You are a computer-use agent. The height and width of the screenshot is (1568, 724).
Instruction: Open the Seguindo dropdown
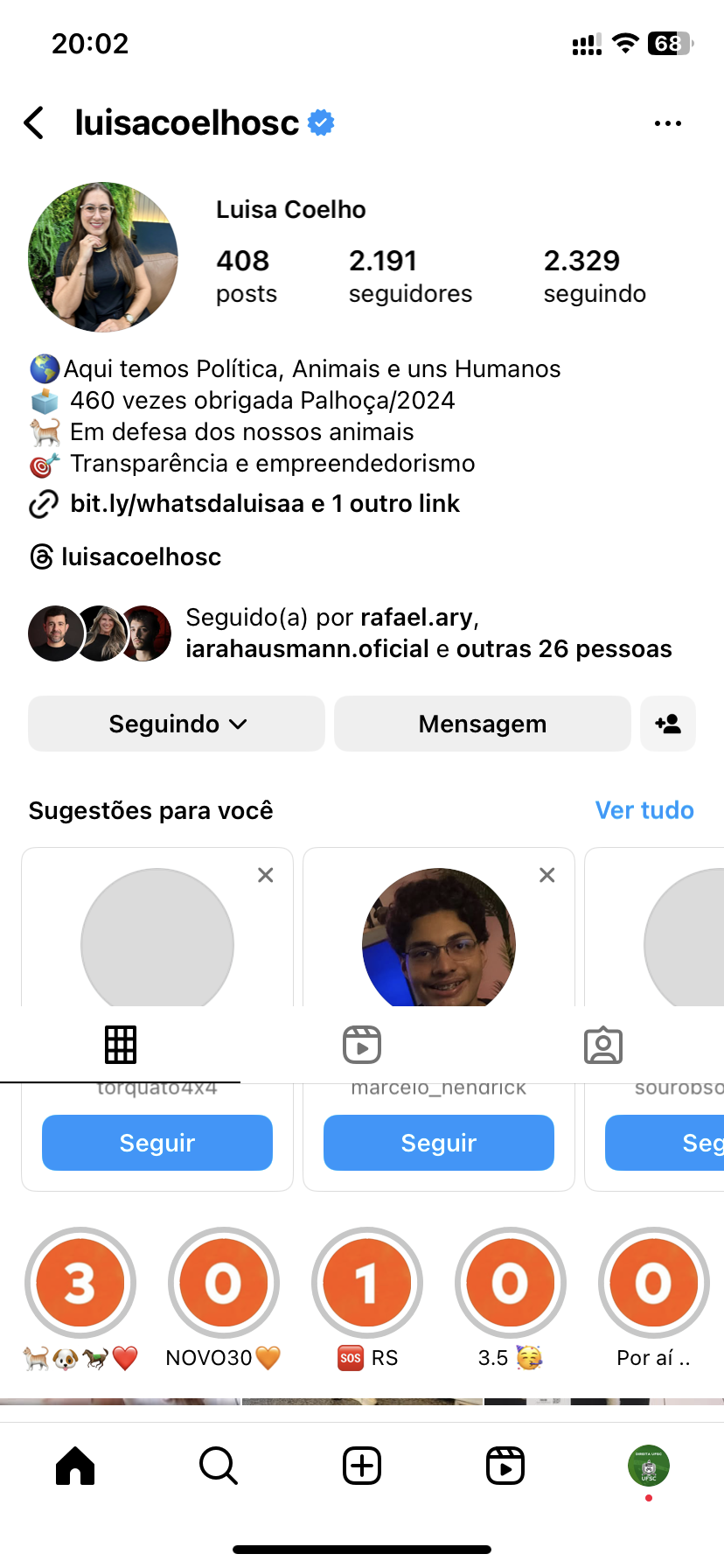(x=177, y=724)
